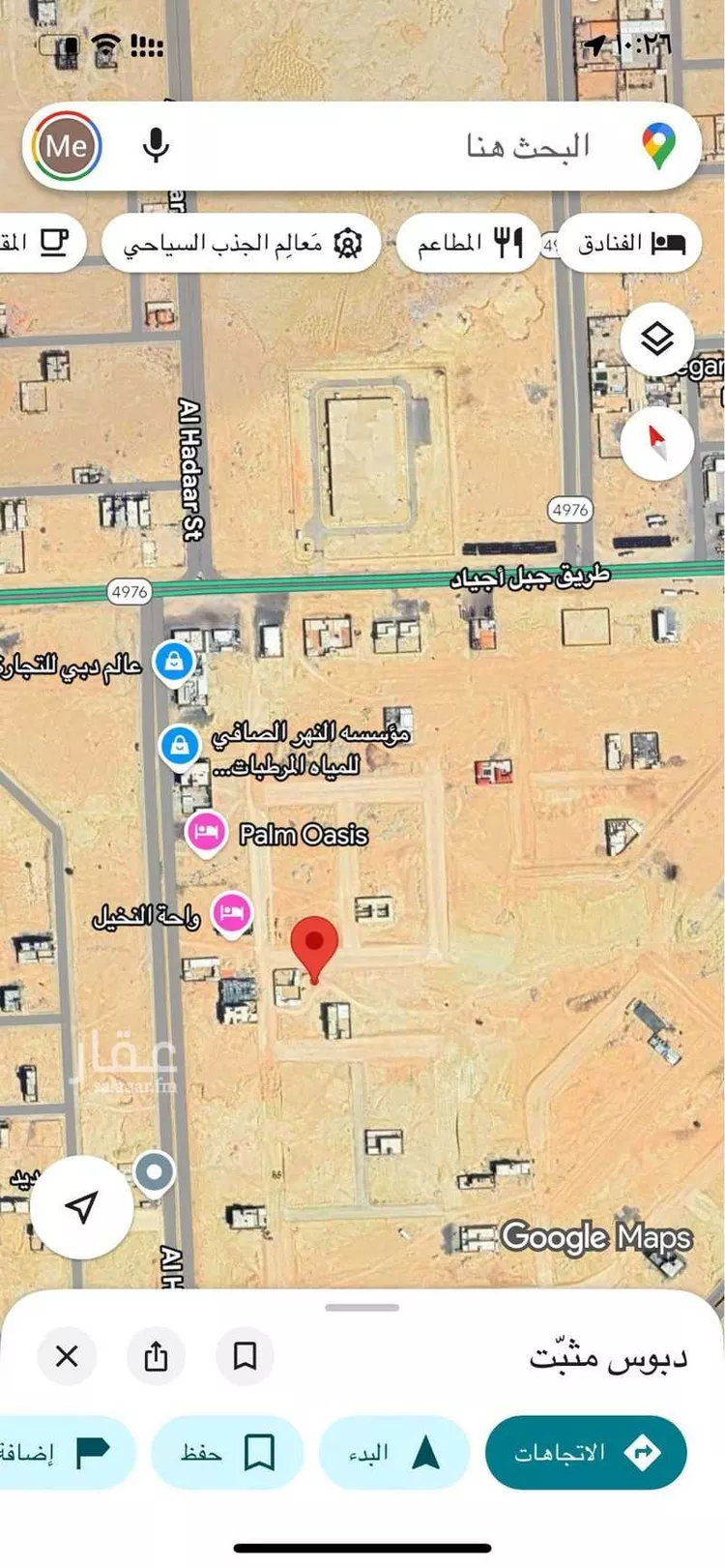Bookmark the pinned place
Screen dimensions: 725x1568
coord(245,1356)
